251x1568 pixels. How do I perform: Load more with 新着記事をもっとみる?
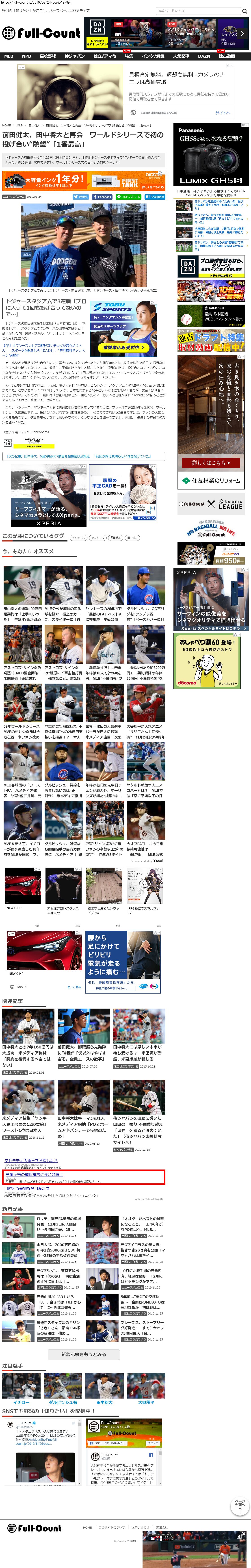[x=83, y=1354]
